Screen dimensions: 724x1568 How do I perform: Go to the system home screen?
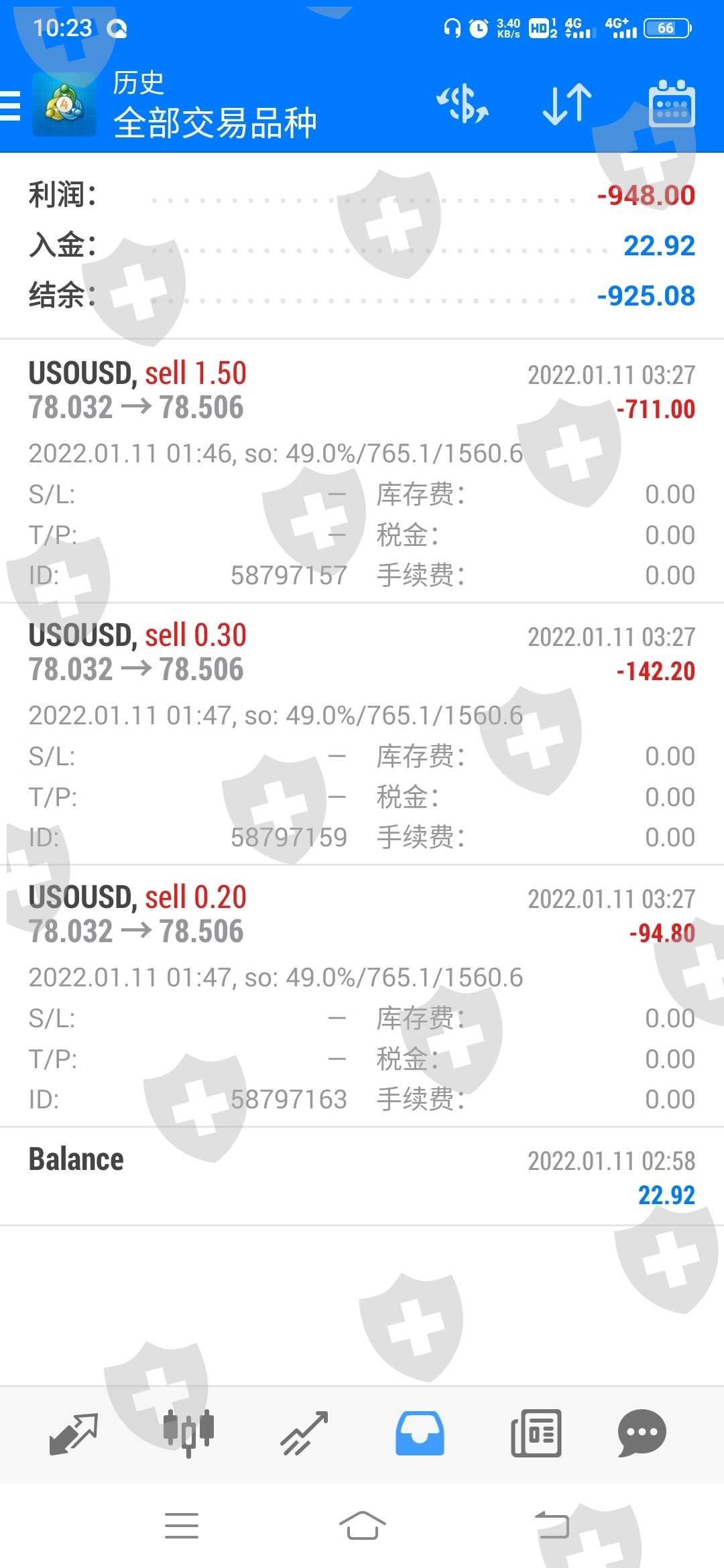(362, 1526)
